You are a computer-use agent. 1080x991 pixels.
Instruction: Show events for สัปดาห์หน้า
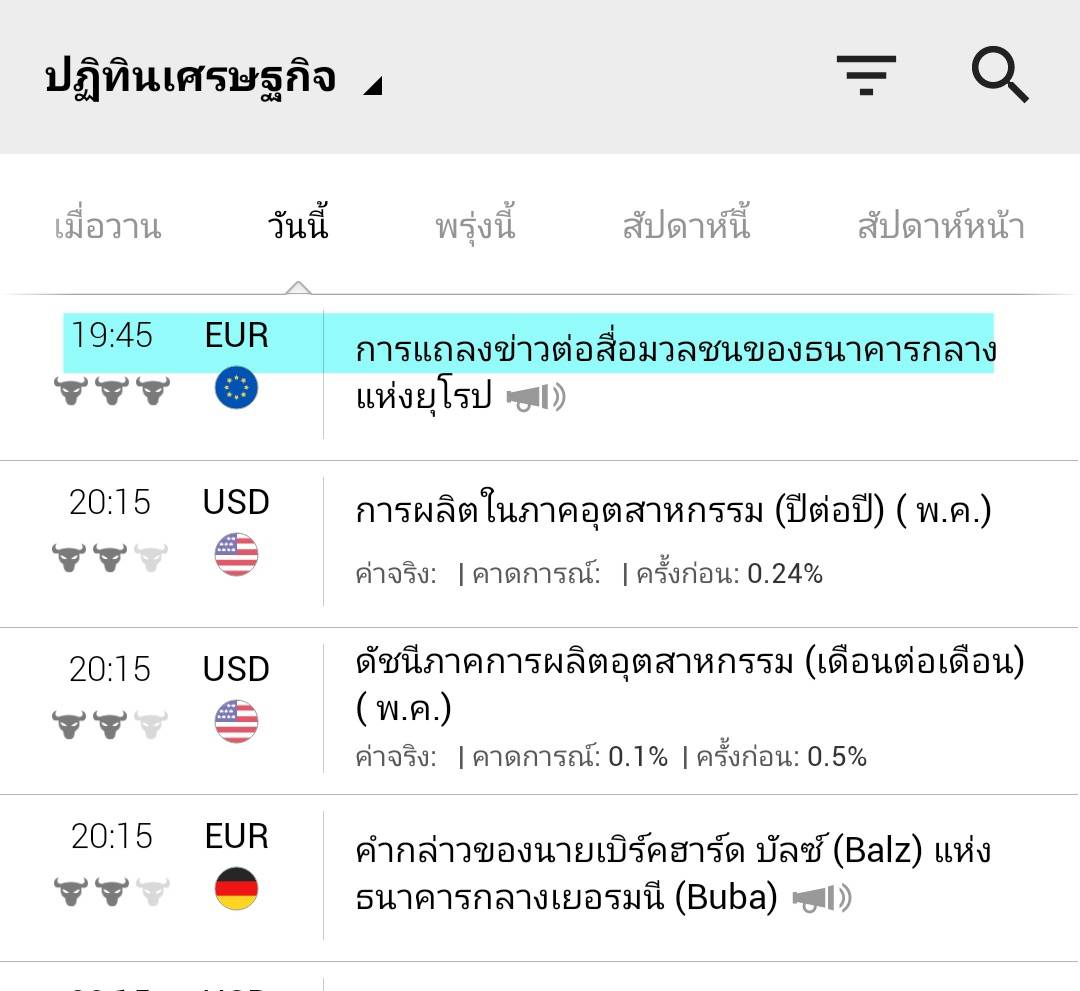940,227
